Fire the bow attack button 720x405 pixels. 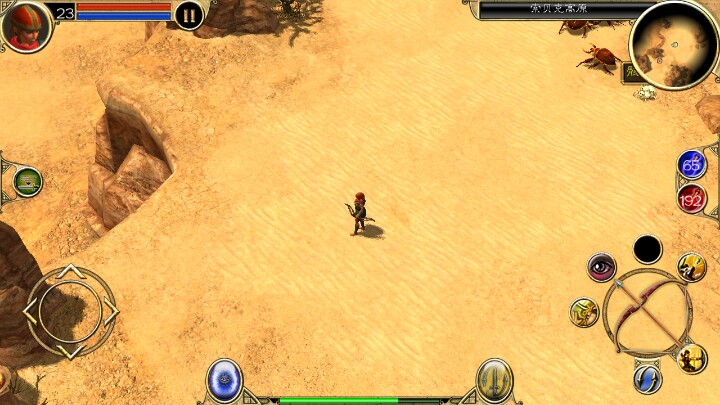tap(647, 312)
